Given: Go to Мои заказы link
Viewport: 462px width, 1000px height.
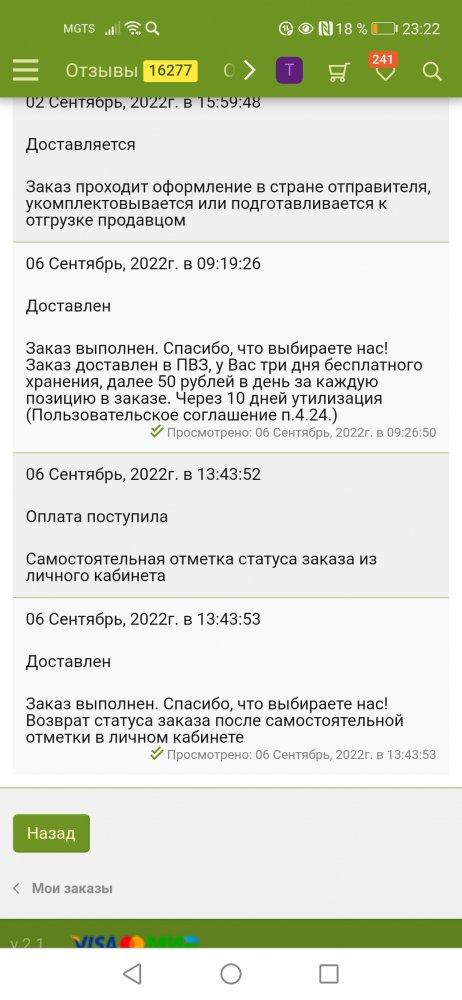Looking at the screenshot, I should click(x=72, y=888).
